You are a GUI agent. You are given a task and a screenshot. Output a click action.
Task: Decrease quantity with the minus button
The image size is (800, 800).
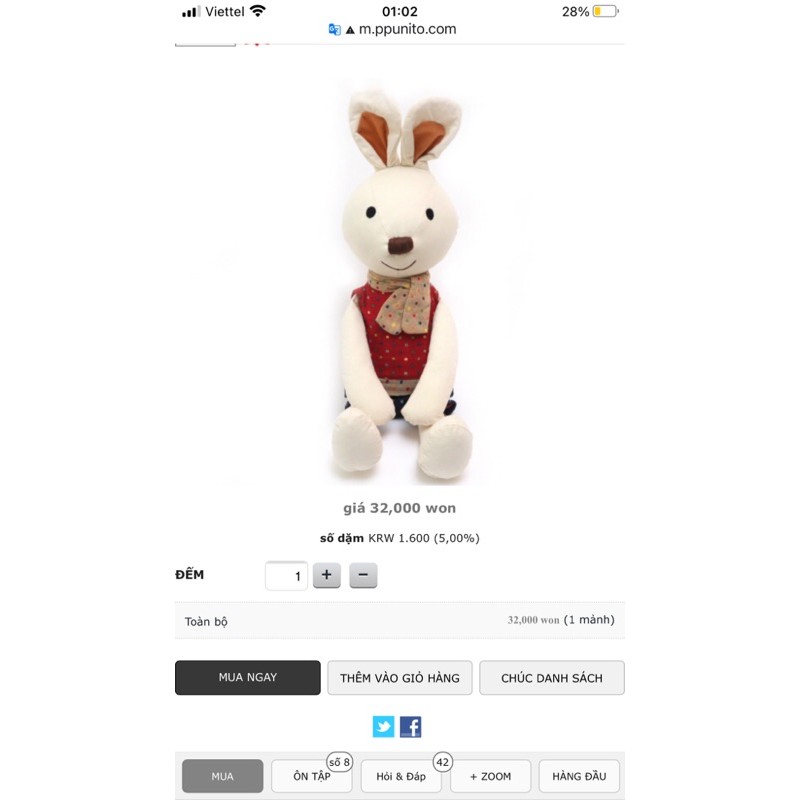363,575
